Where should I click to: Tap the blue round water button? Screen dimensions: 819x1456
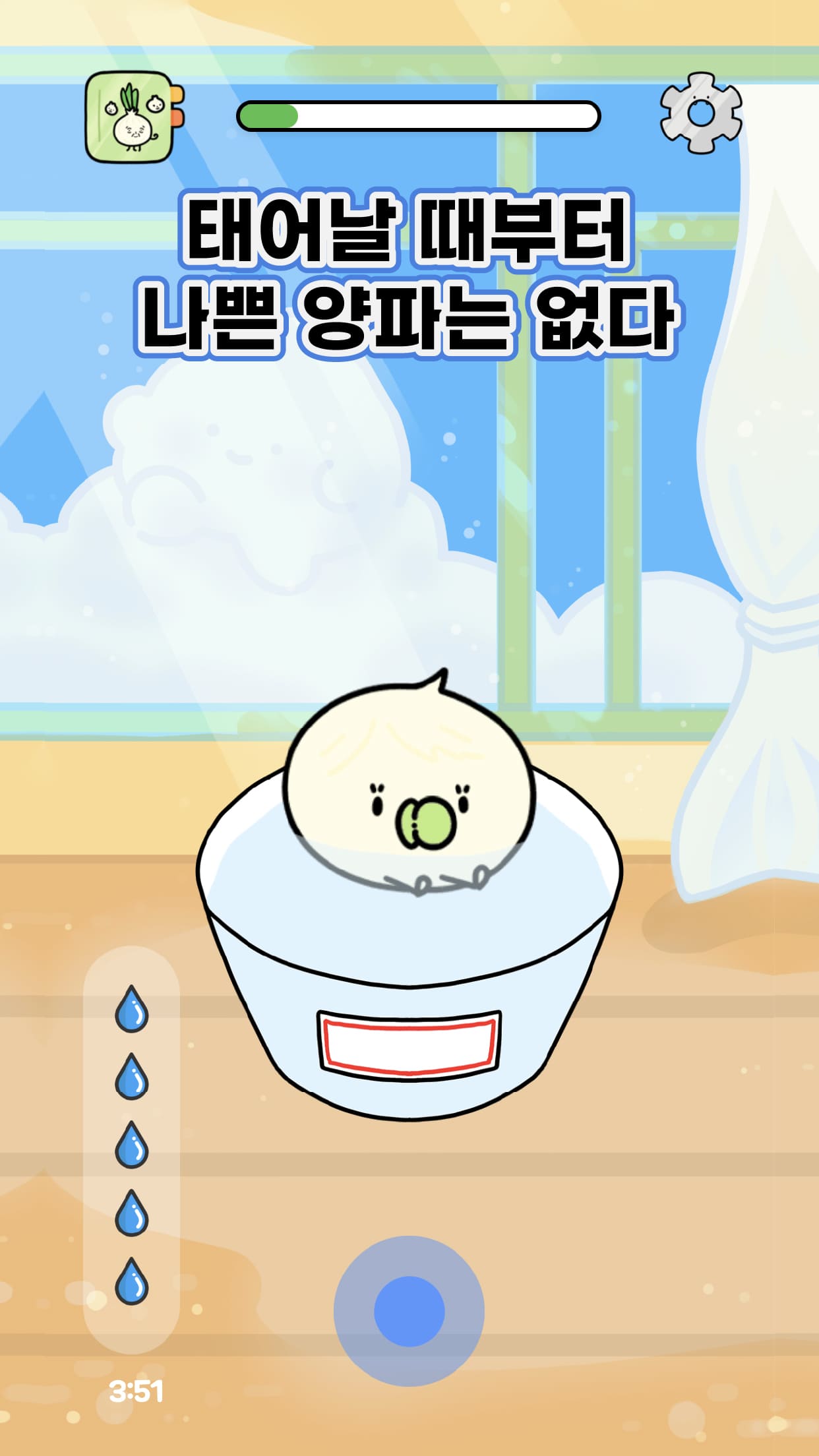click(x=409, y=1311)
